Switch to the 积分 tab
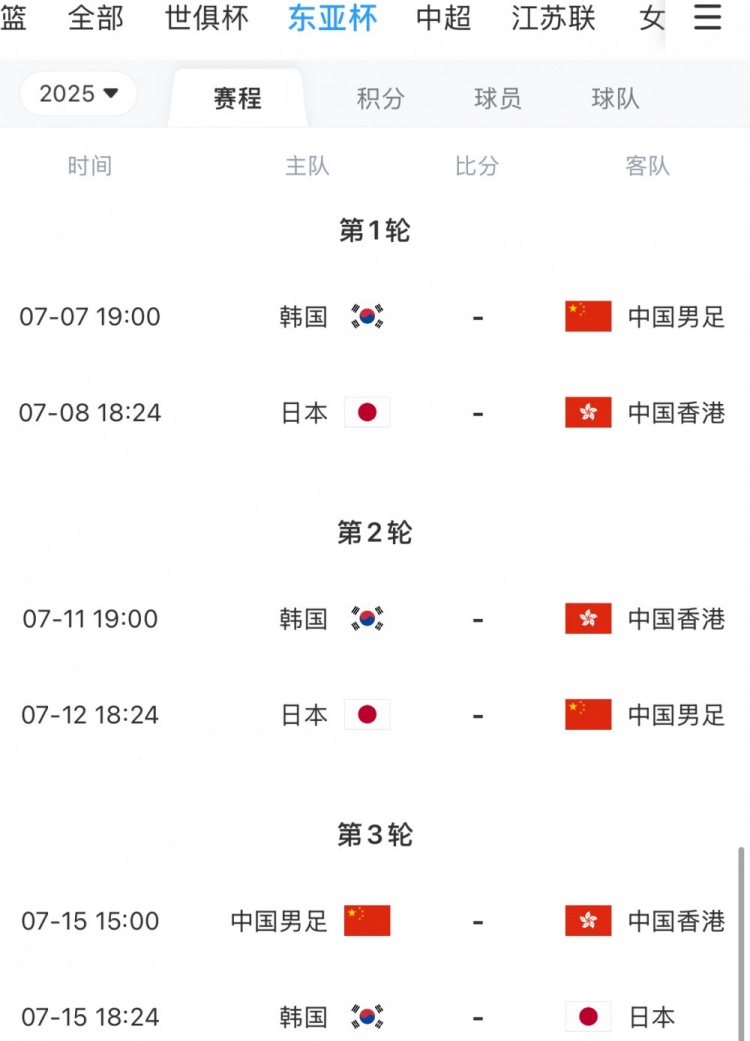750x1041 pixels. [x=380, y=98]
